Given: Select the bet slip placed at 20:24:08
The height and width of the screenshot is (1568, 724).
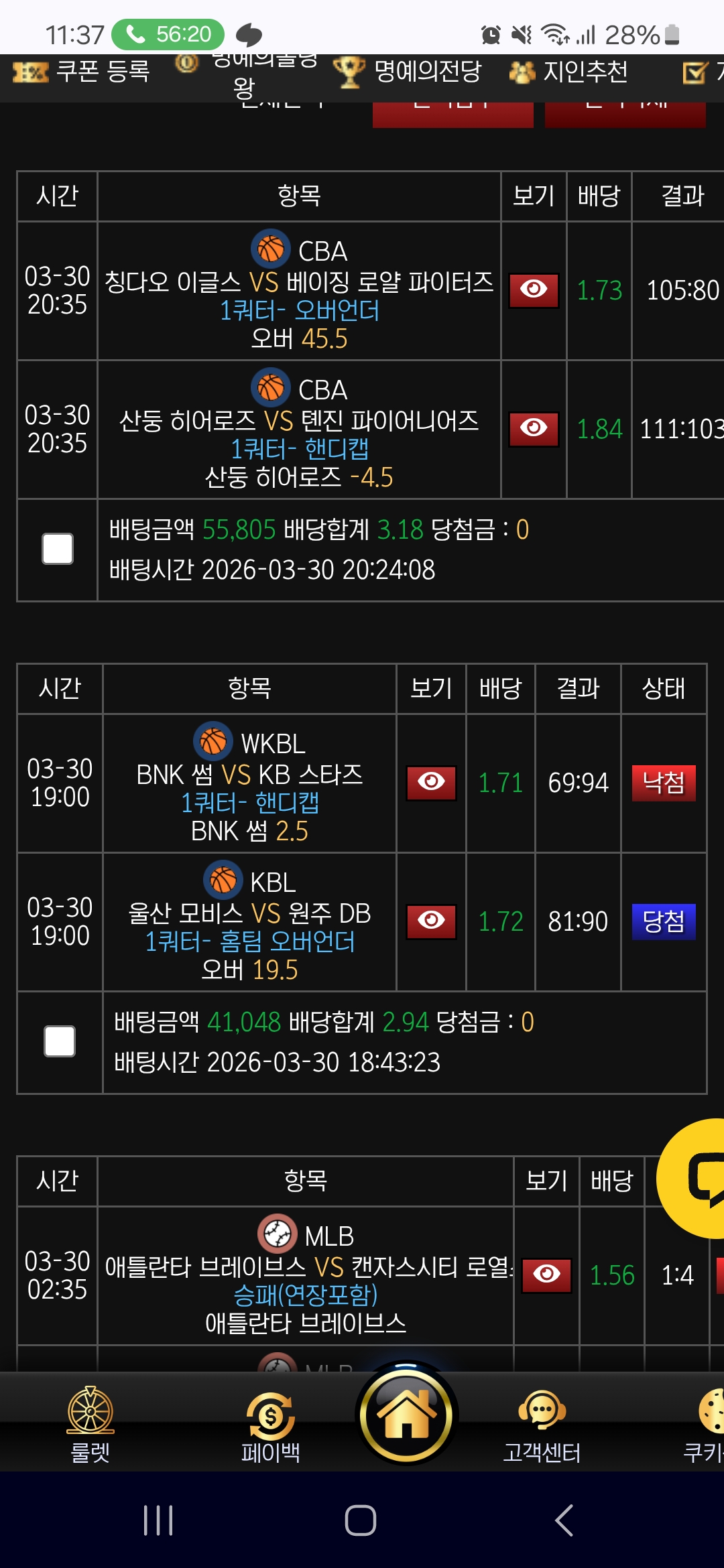Looking at the screenshot, I should click(x=58, y=549).
